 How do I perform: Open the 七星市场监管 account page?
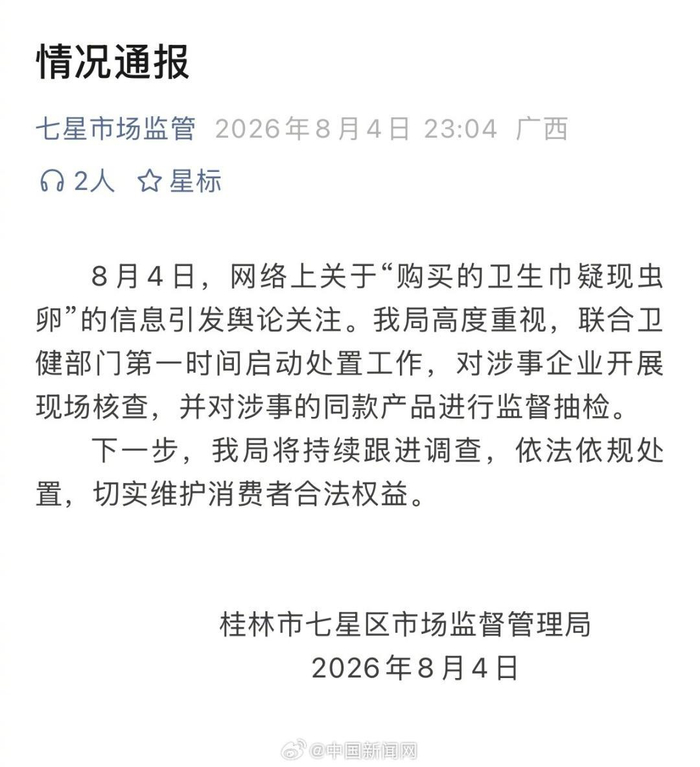pos(116,129)
